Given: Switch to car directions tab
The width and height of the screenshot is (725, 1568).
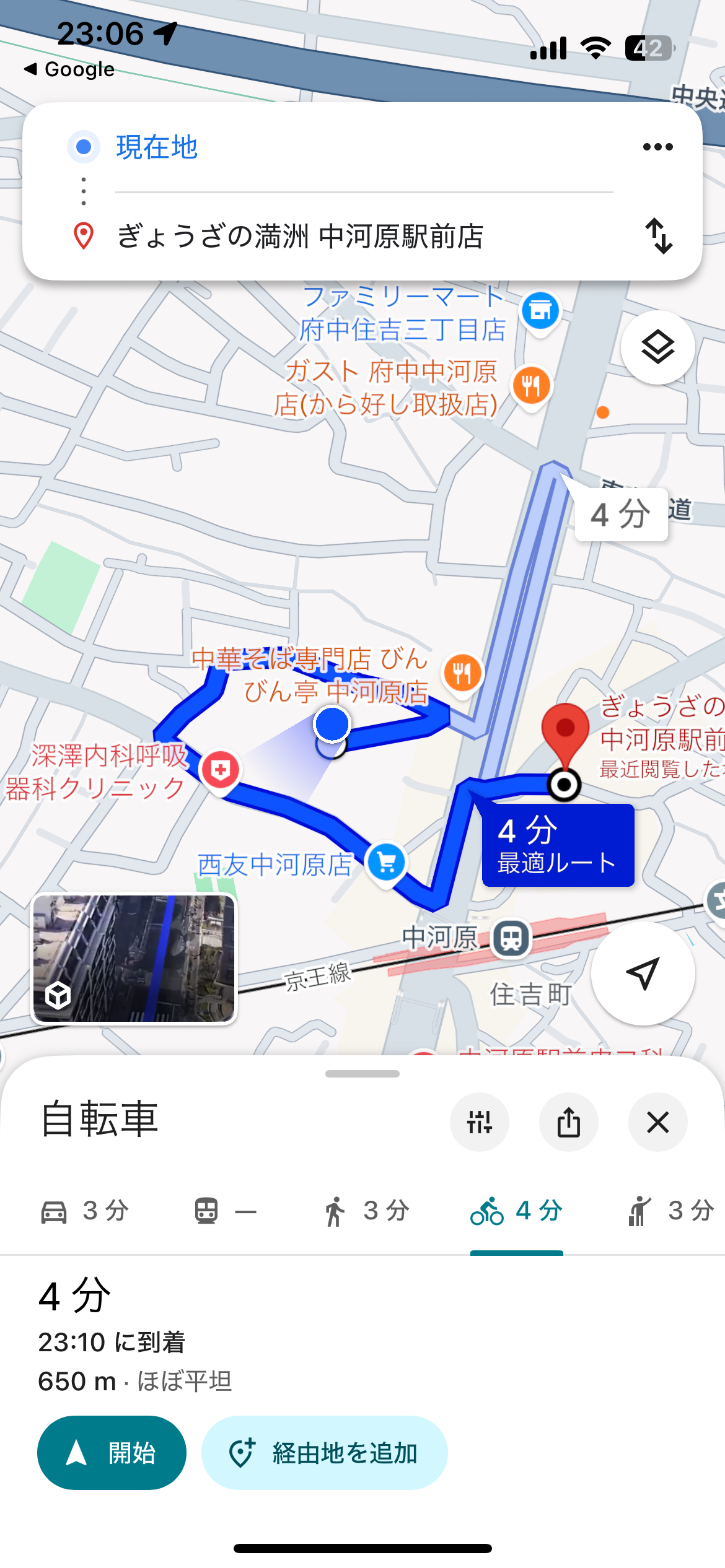Looking at the screenshot, I should pyautogui.click(x=84, y=1211).
